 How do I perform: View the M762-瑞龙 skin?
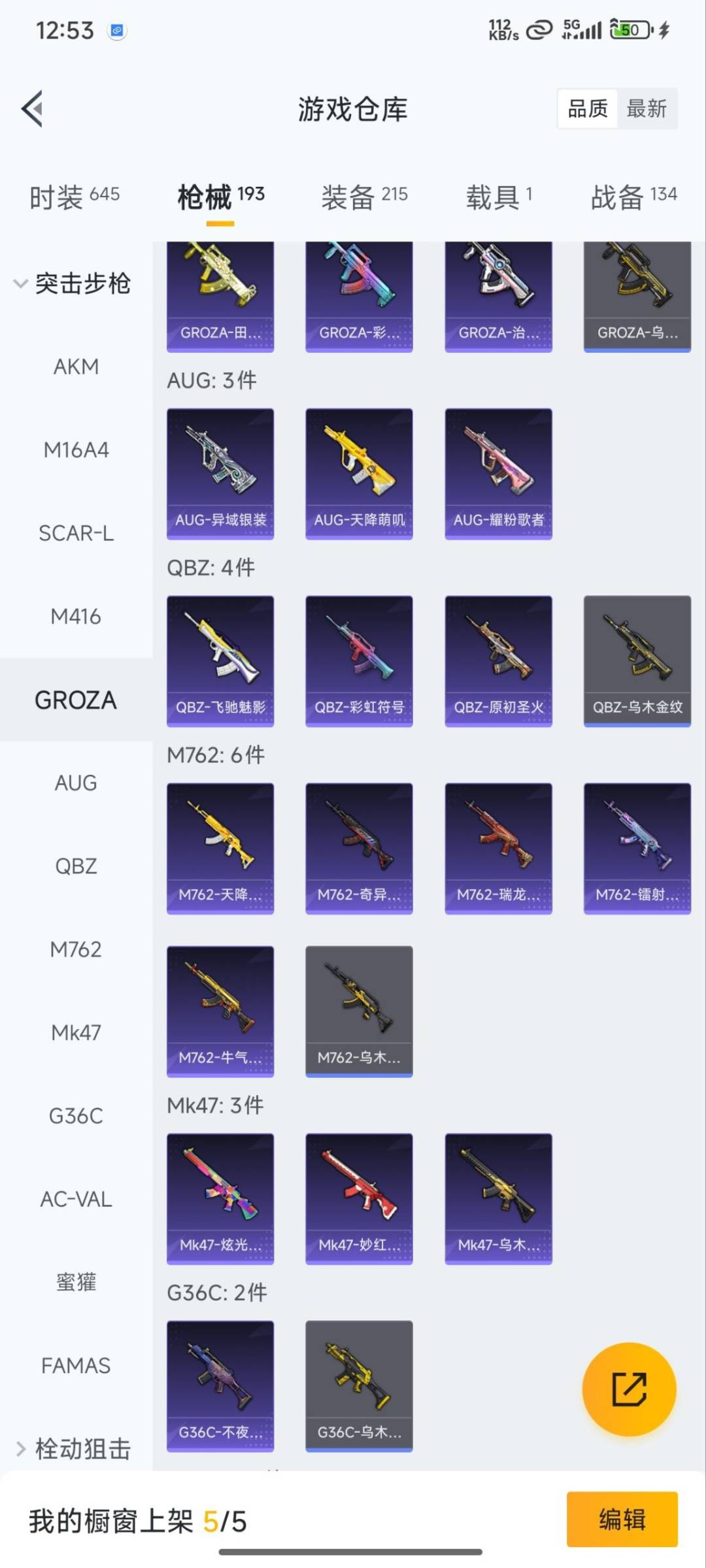(498, 848)
